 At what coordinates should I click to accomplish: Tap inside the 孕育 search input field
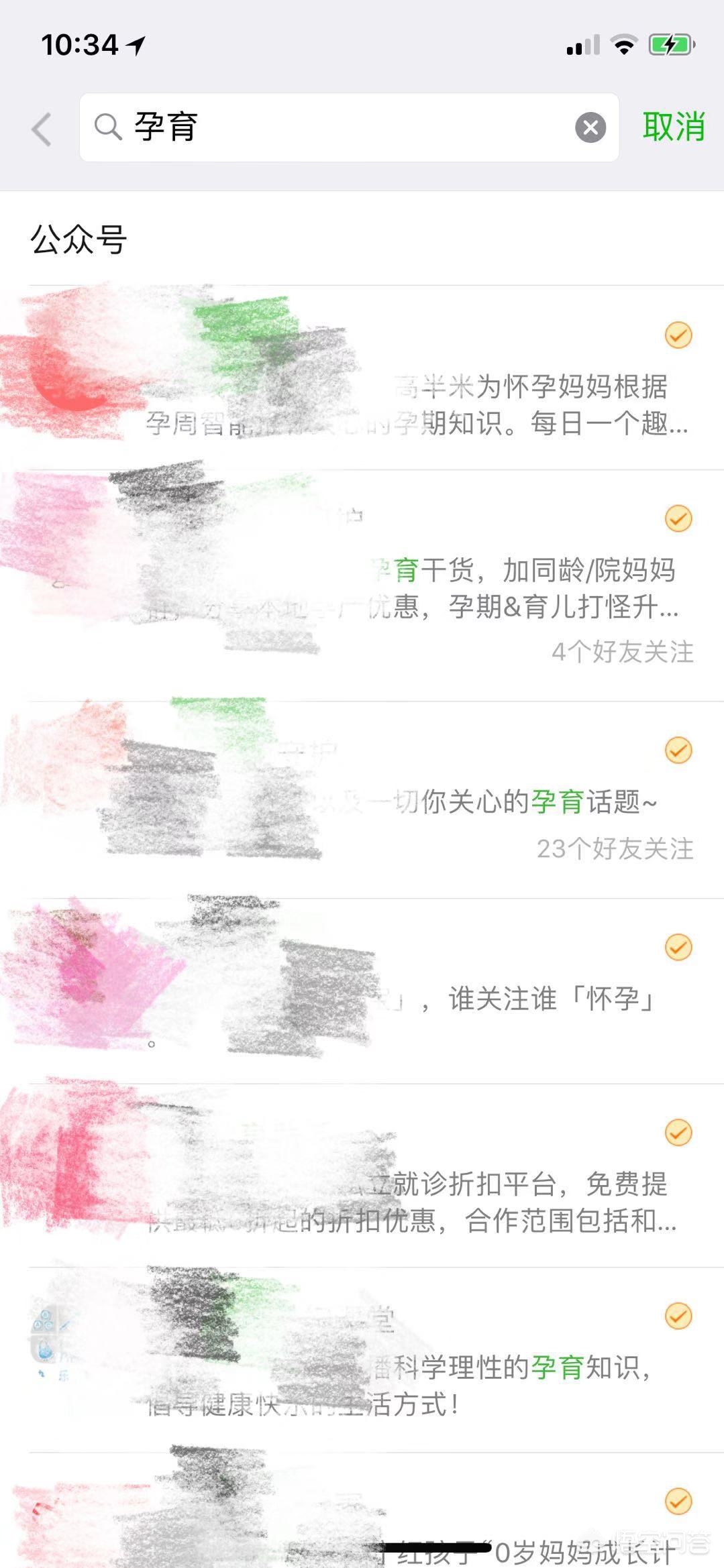[x=335, y=127]
